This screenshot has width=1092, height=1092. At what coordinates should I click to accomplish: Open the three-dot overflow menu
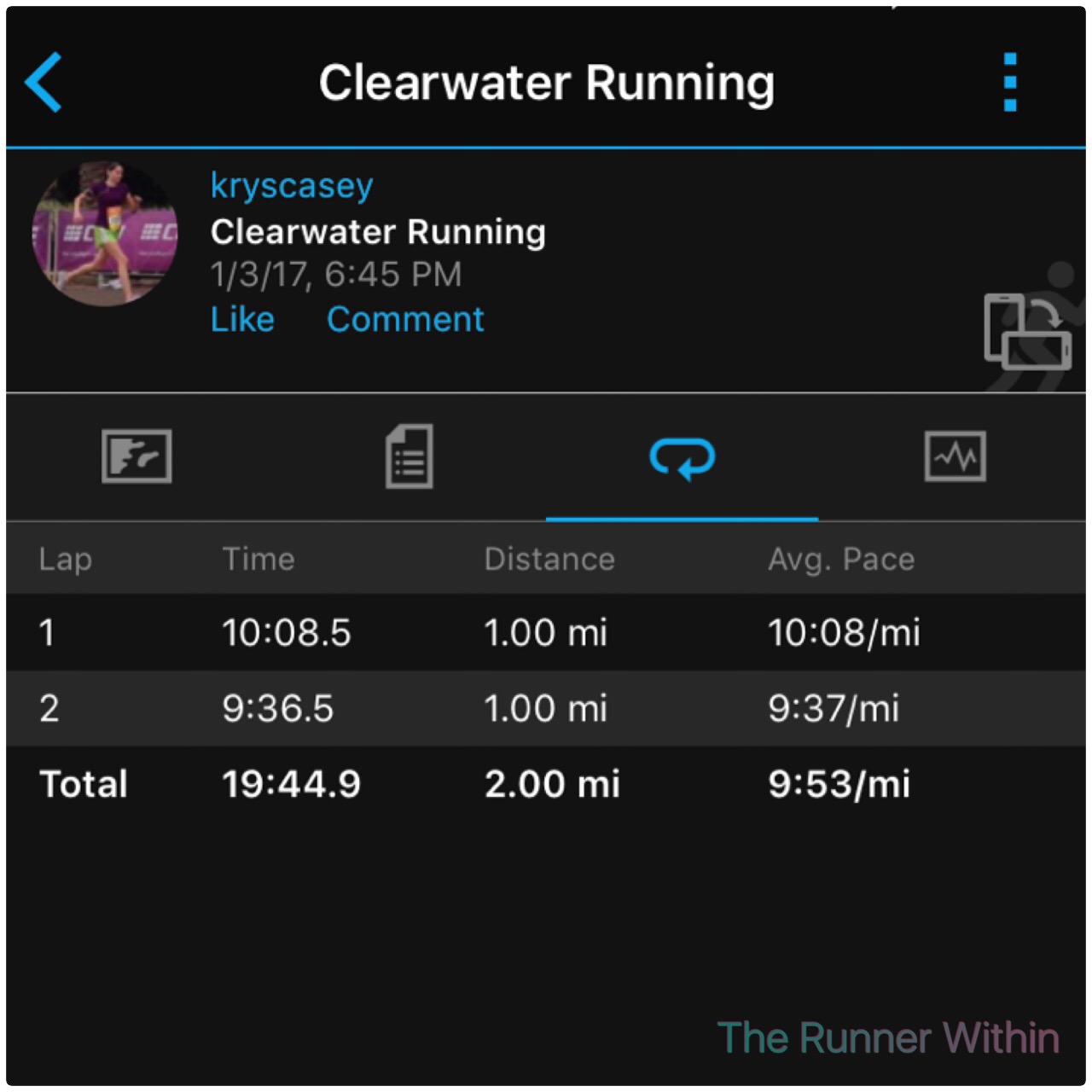(x=1010, y=82)
